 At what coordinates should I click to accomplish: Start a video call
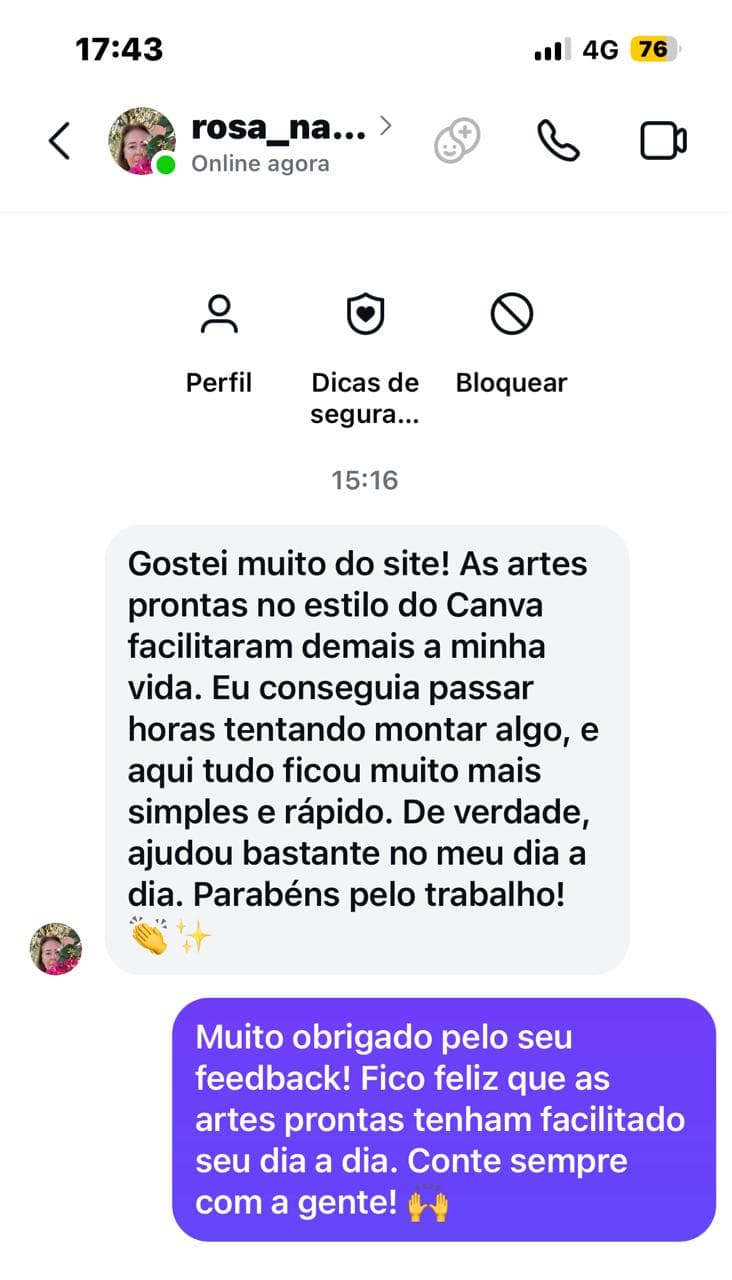[663, 141]
